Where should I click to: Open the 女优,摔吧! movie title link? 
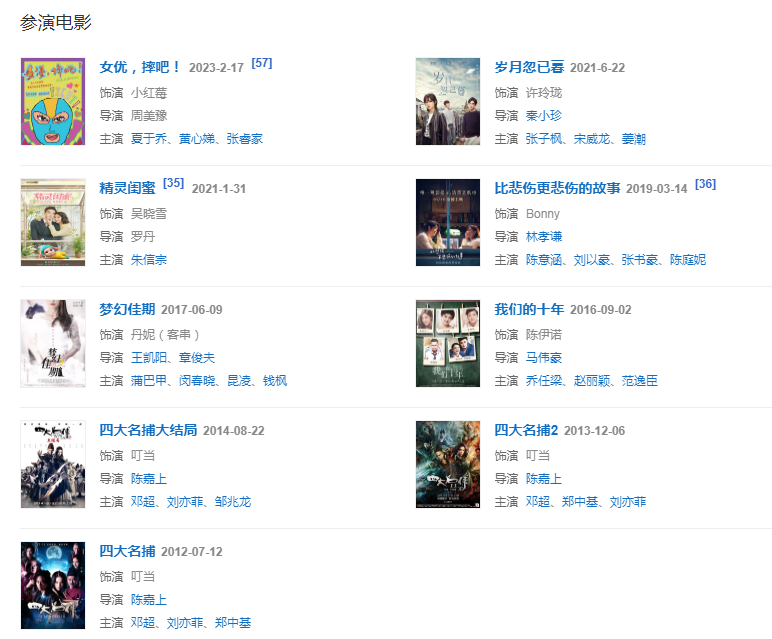[x=140, y=67]
